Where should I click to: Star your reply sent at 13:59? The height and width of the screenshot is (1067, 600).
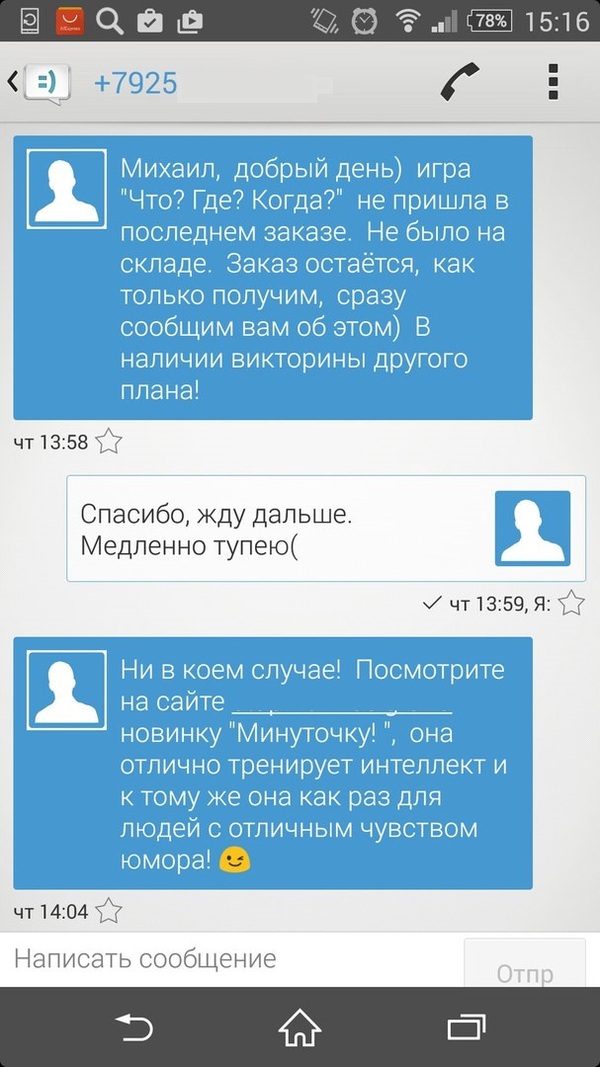tap(571, 603)
